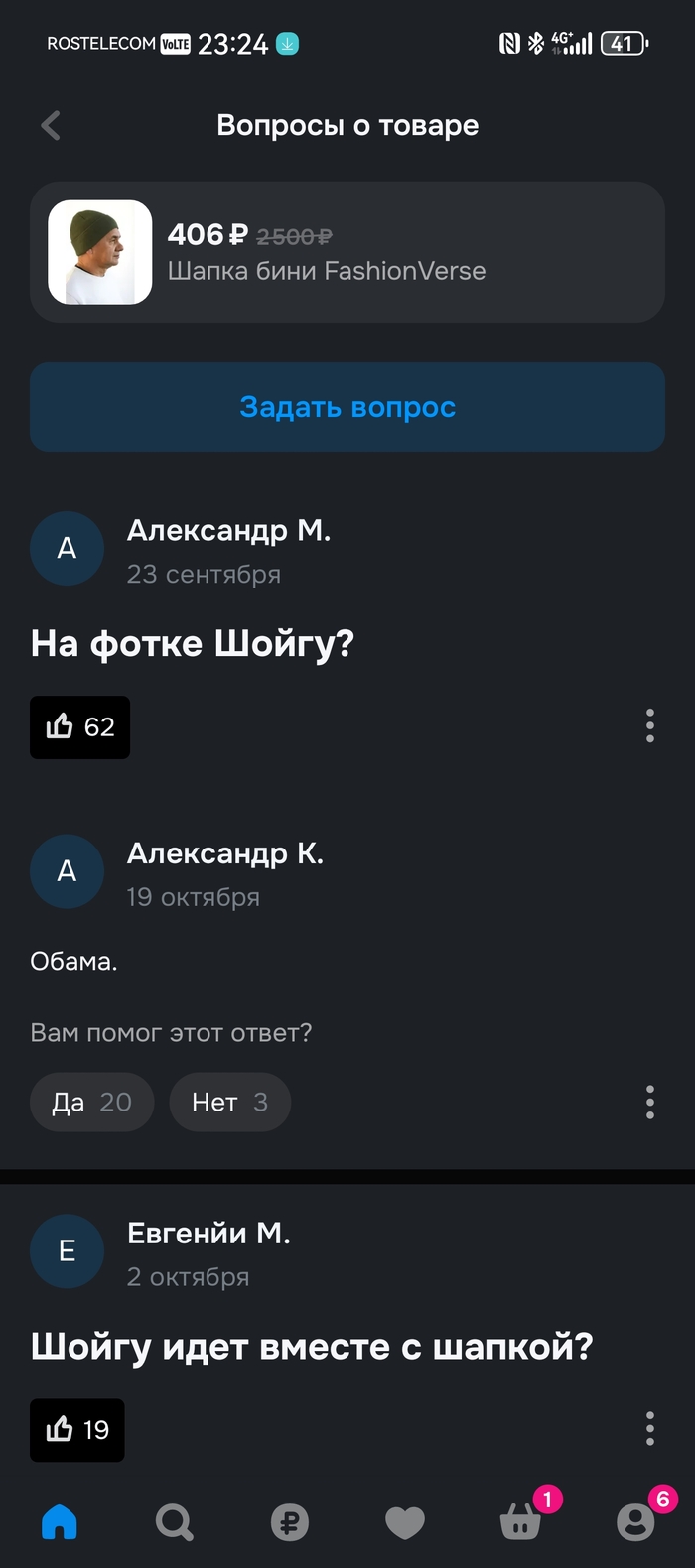Like the question 'Шойгу идет вместе с шапкой?'
This screenshot has height=1568, width=695.
click(76, 1430)
